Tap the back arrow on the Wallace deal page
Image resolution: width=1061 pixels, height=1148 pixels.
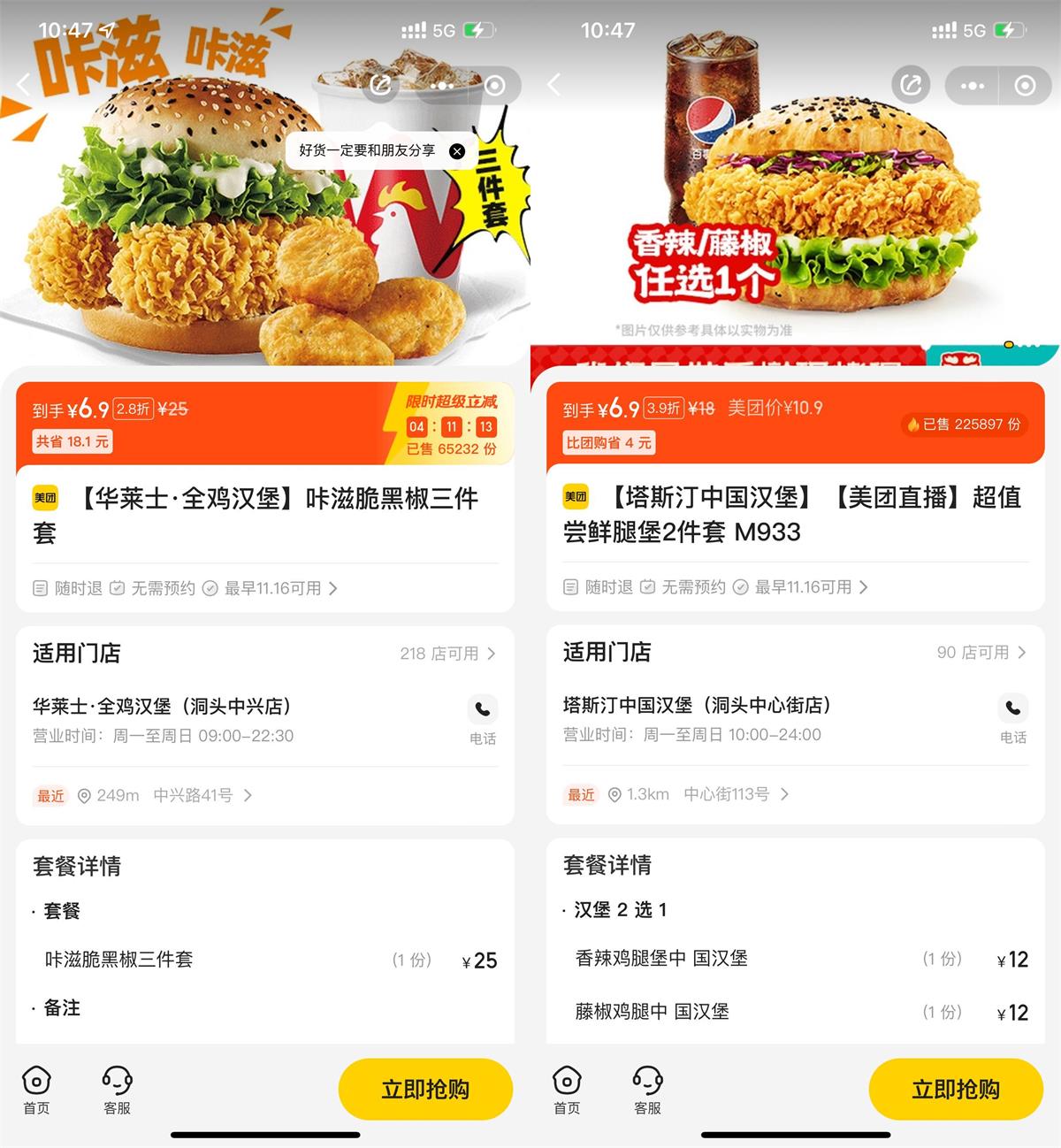pyautogui.click(x=22, y=84)
